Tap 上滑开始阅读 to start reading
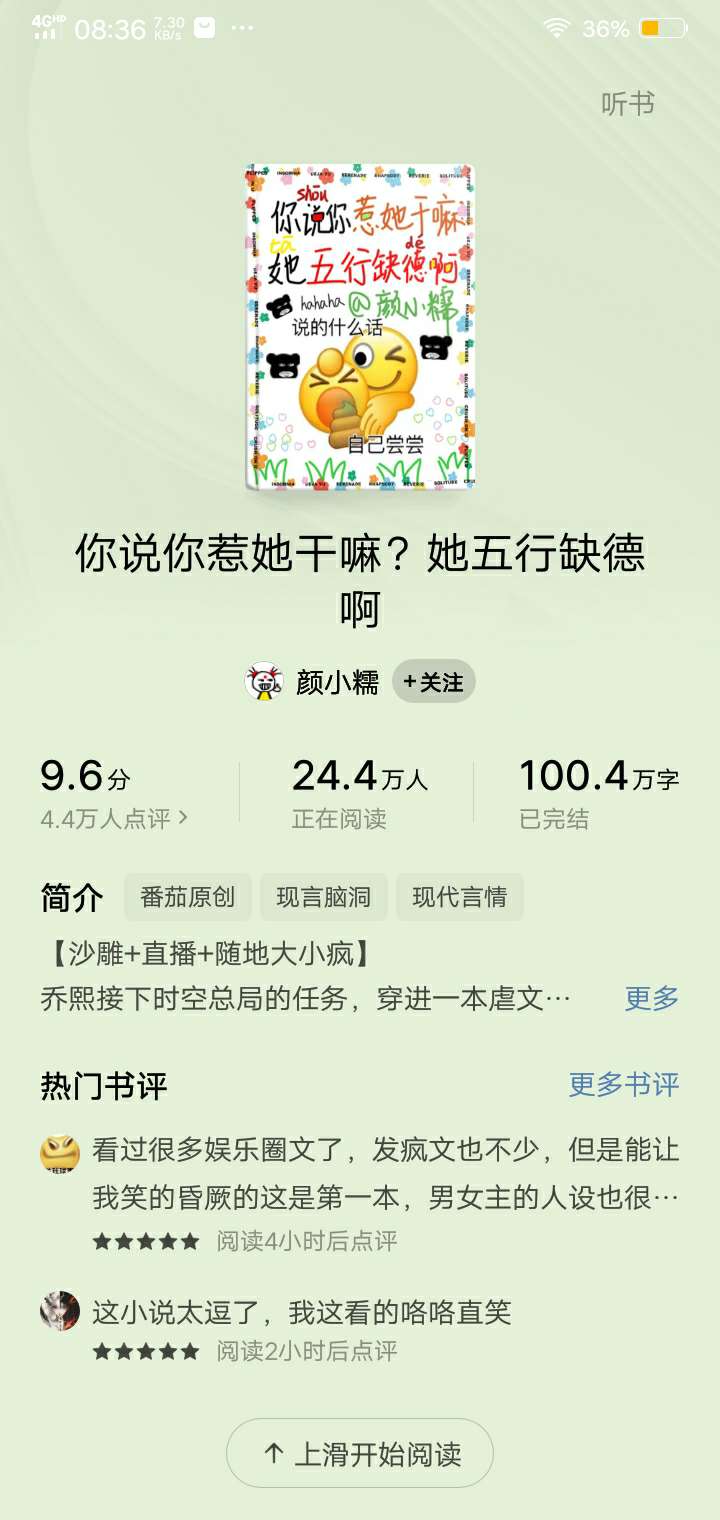720x1520 pixels. 360,1453
